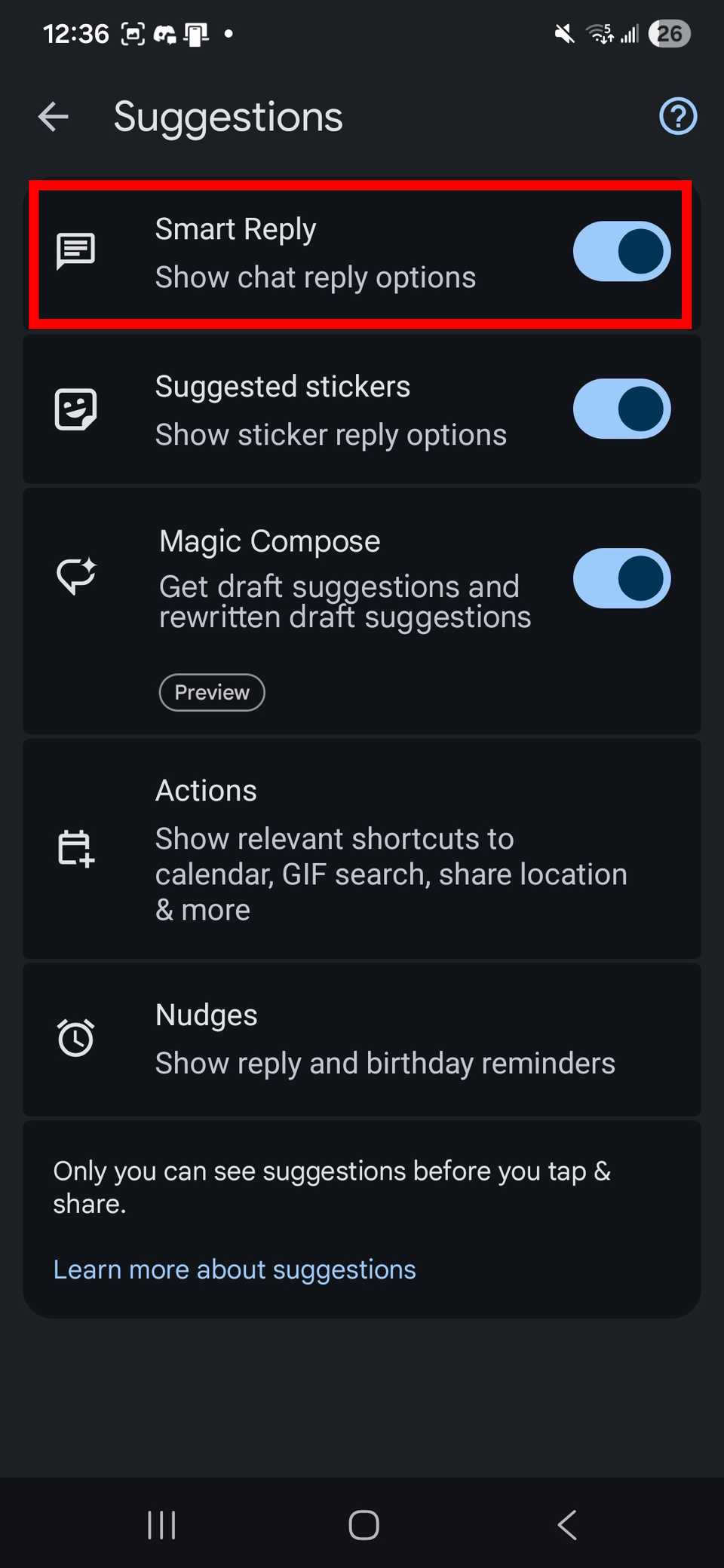Open Learn more about suggestions
This screenshot has height=1568, width=724.
[x=234, y=1269]
